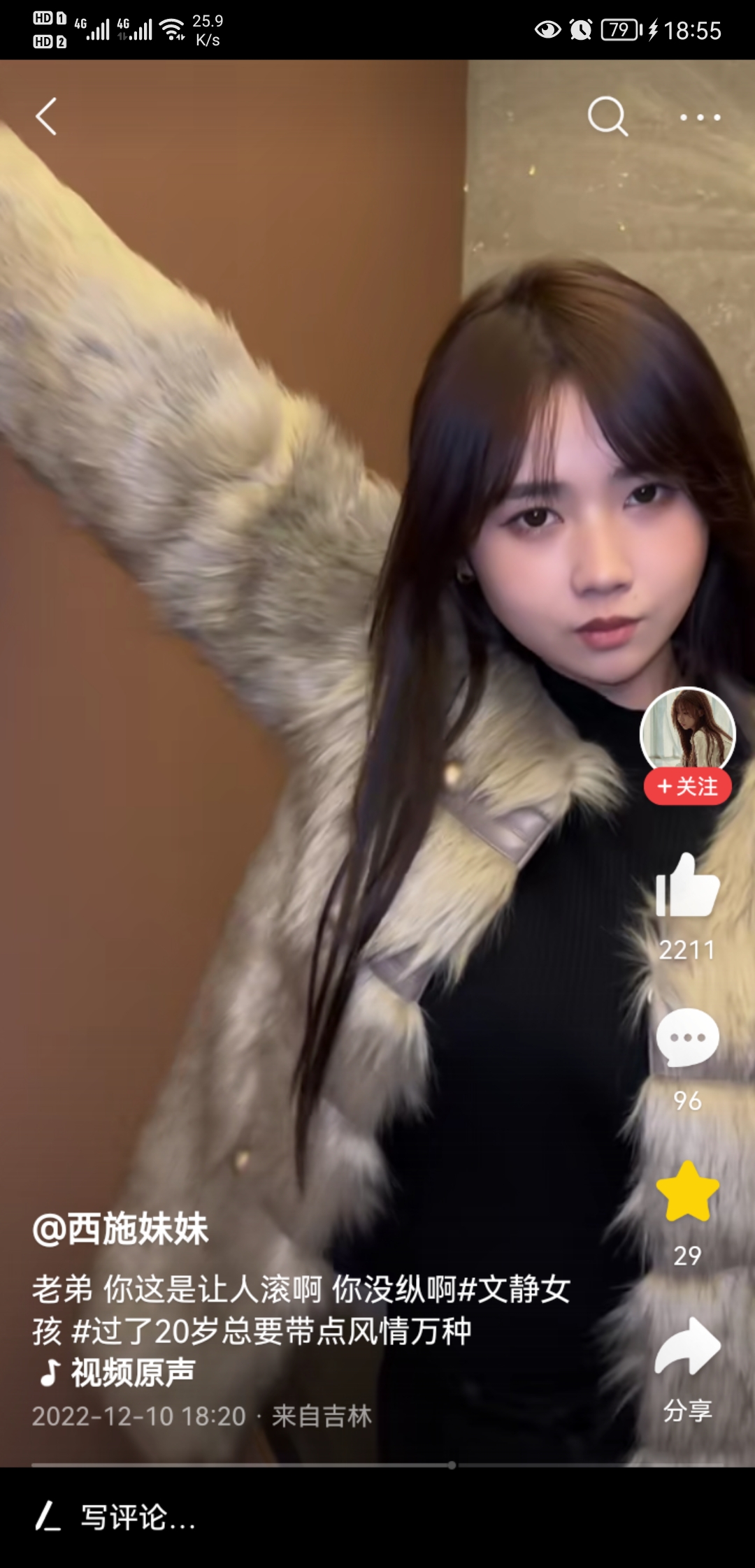Open the comments section
755x1568 pixels.
687,1038
